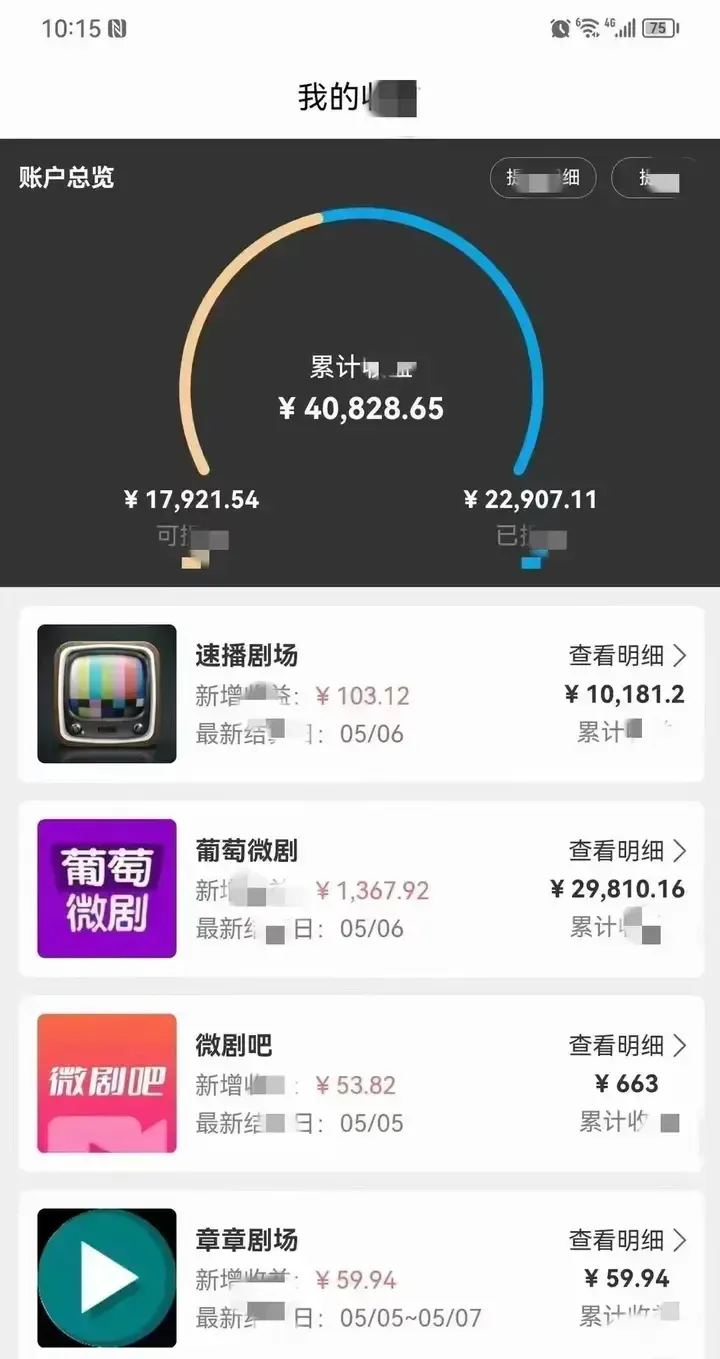This screenshot has height=1359, width=720.
Task: View 查看明细 for 速播剧场
Action: click(627, 656)
